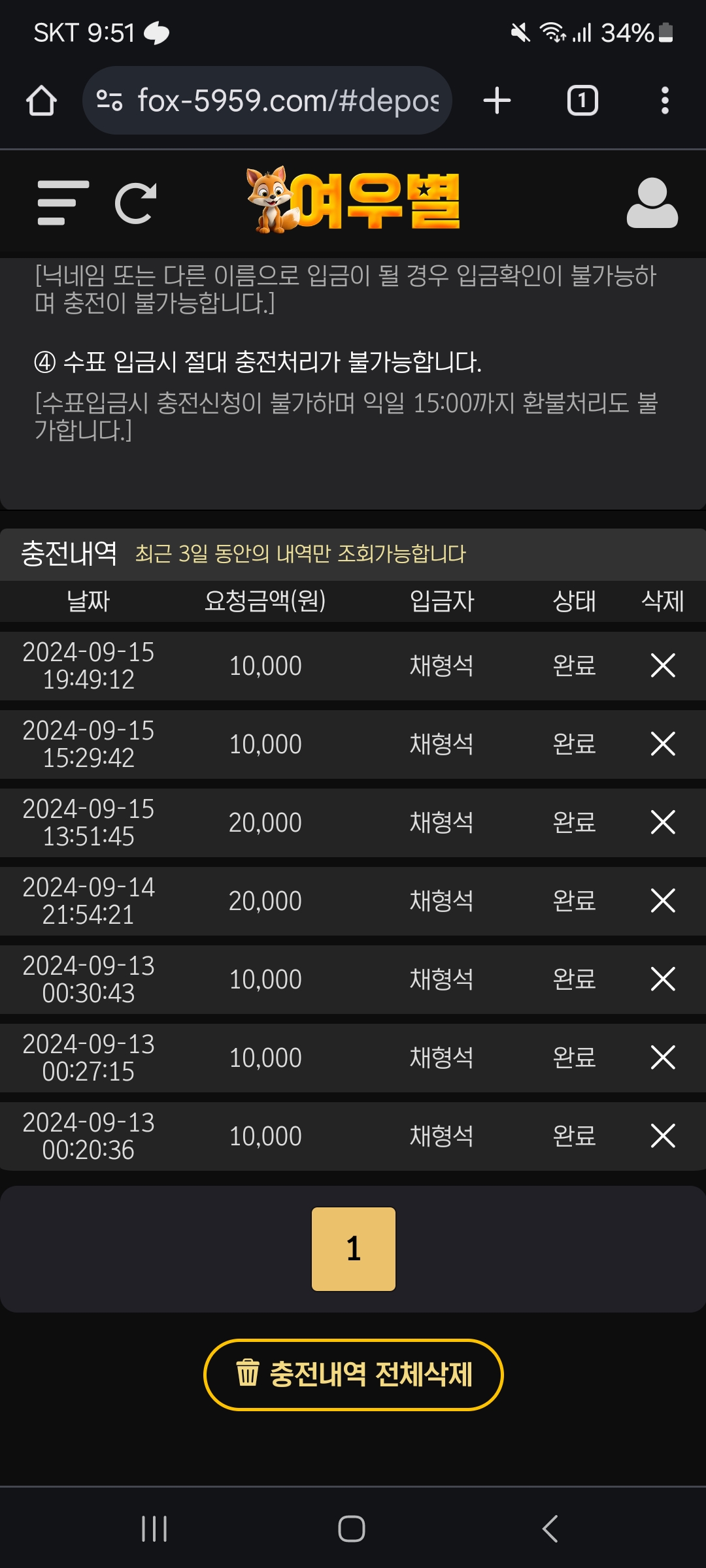Viewport: 706px width, 1568px height.
Task: Remove the 2024-09-13 00:20:36 deposit entry
Action: pyautogui.click(x=663, y=1136)
